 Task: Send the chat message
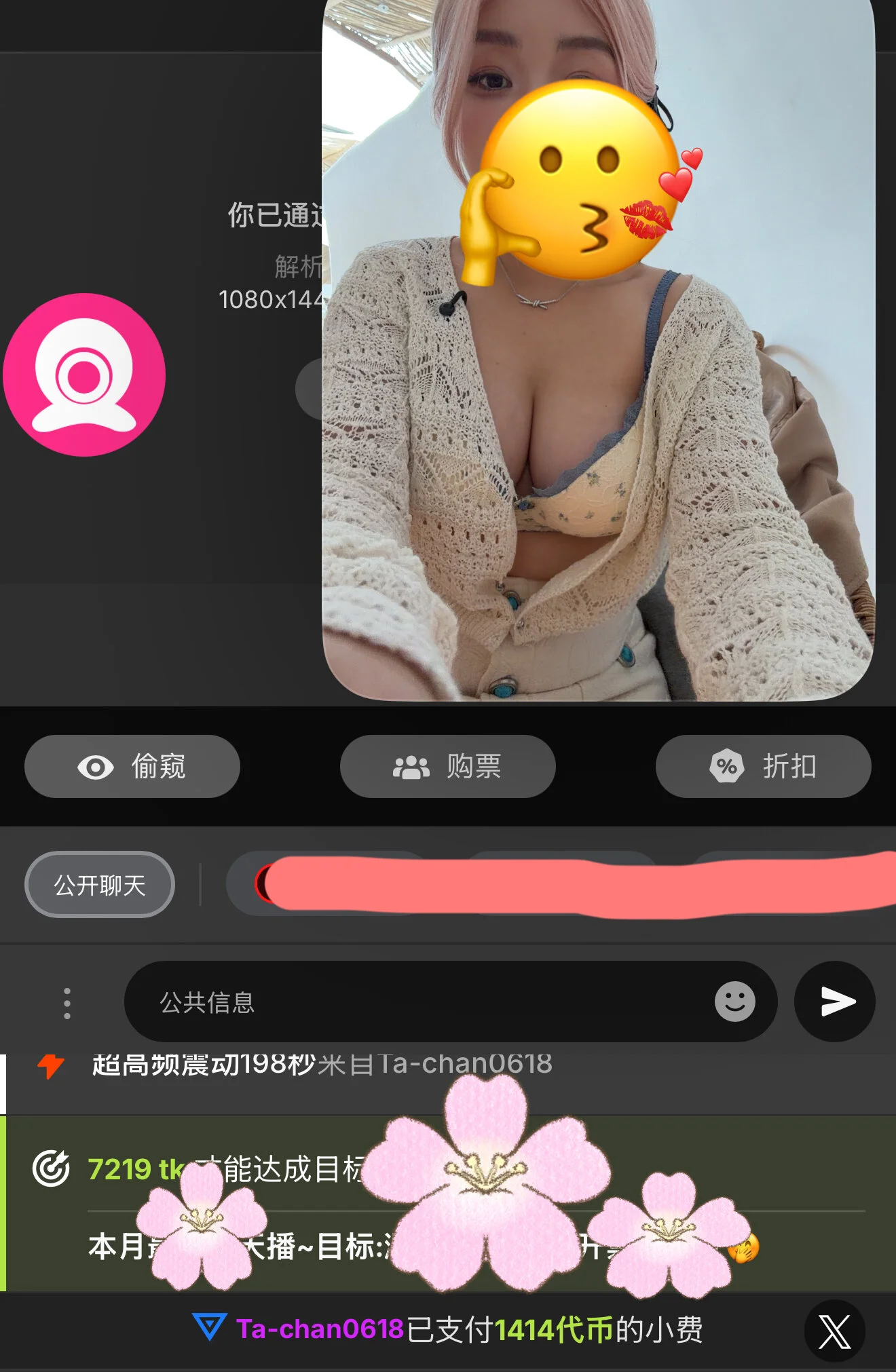pyautogui.click(x=835, y=1002)
